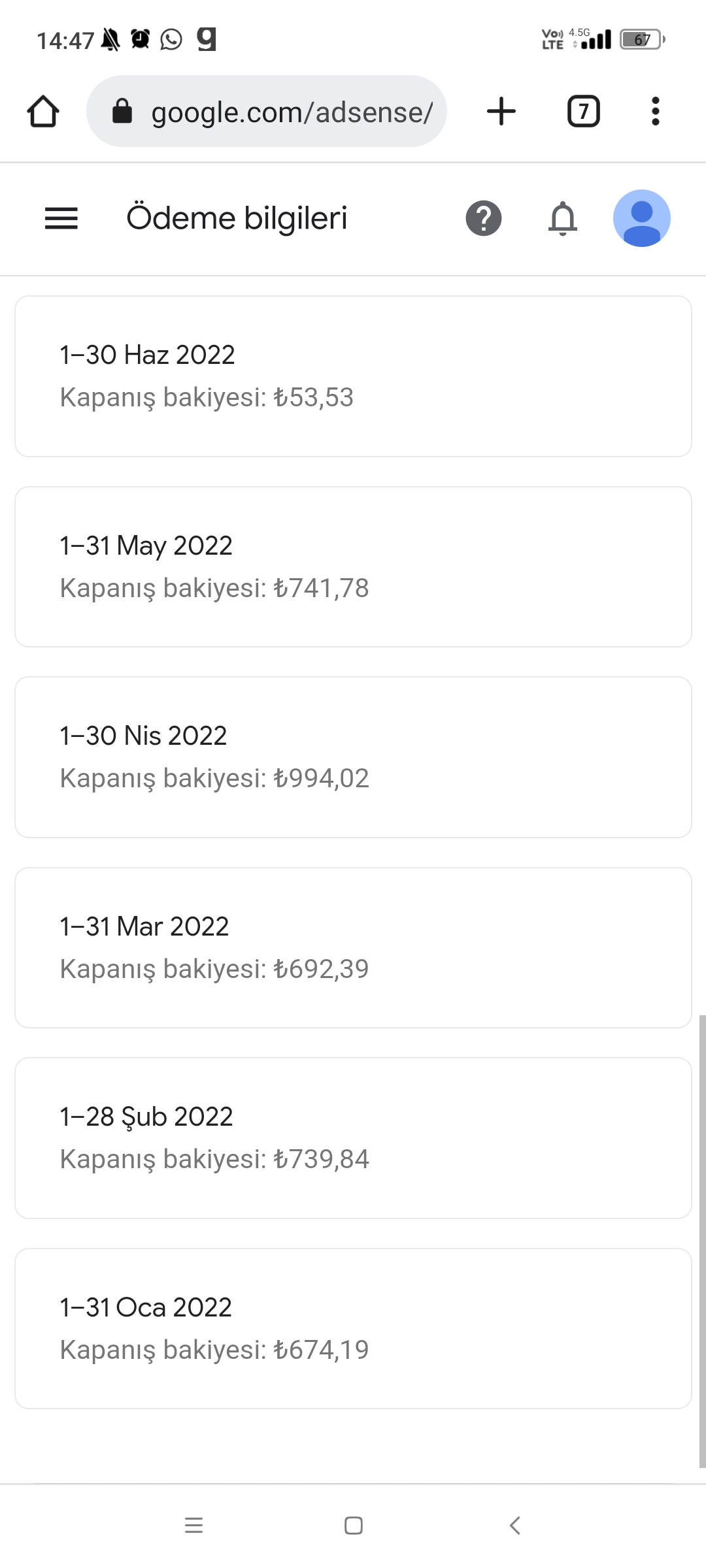Viewport: 706px width, 1568px height.
Task: Open the browser overflow menu
Action: 656,111
